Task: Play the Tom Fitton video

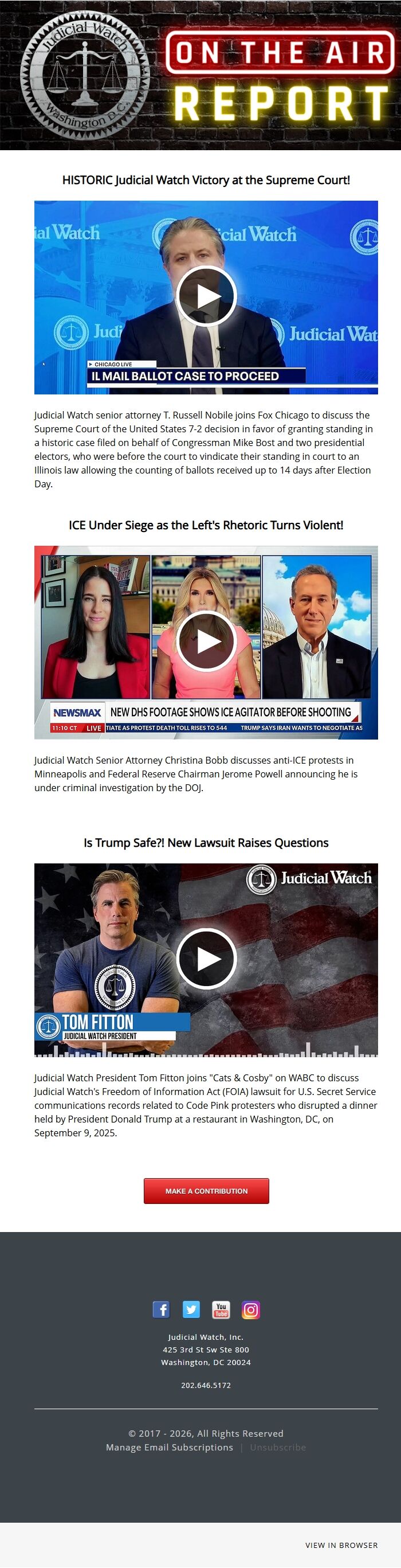Action: pyautogui.click(x=206, y=958)
